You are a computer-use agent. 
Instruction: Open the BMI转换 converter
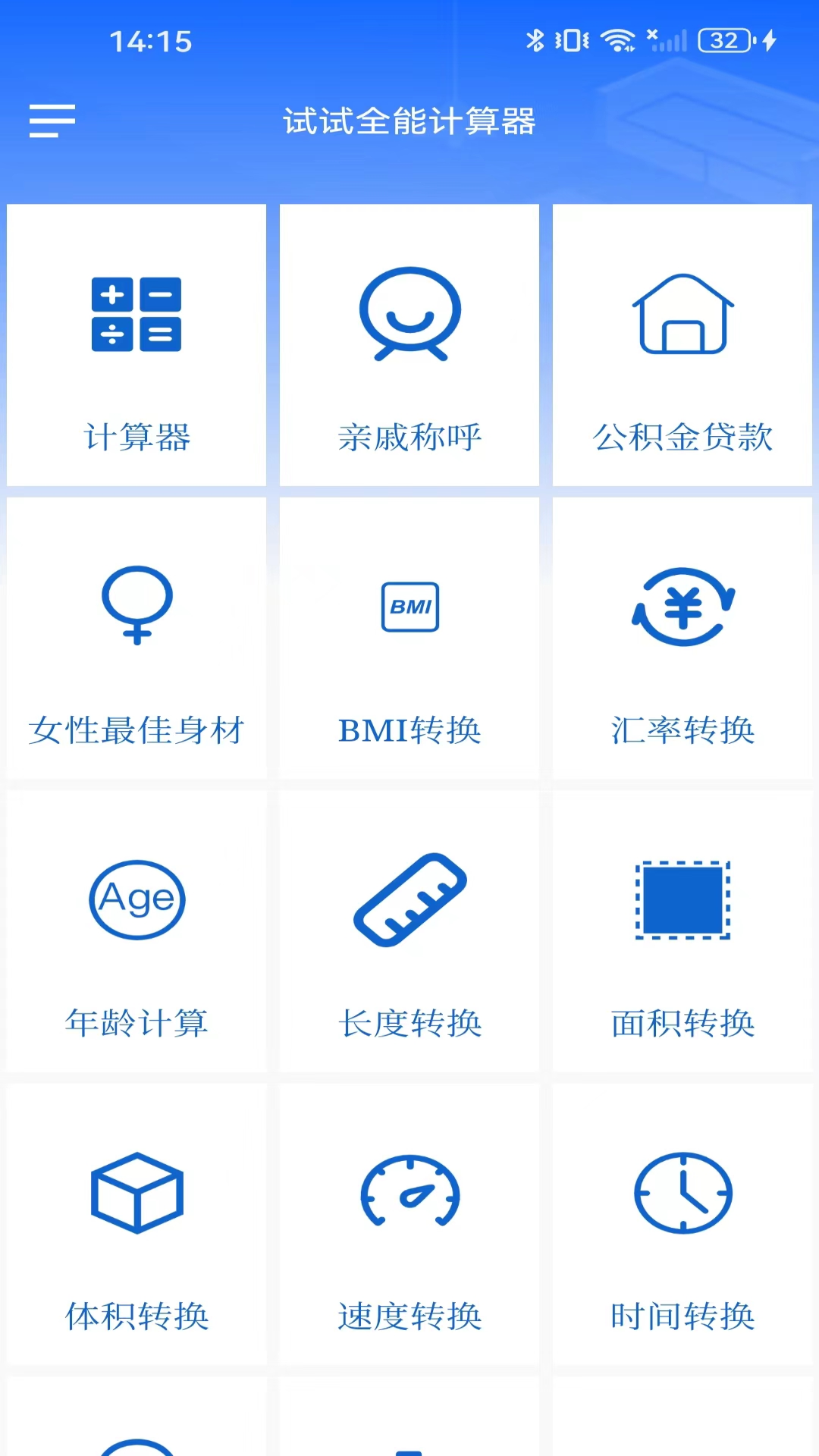coord(409,607)
